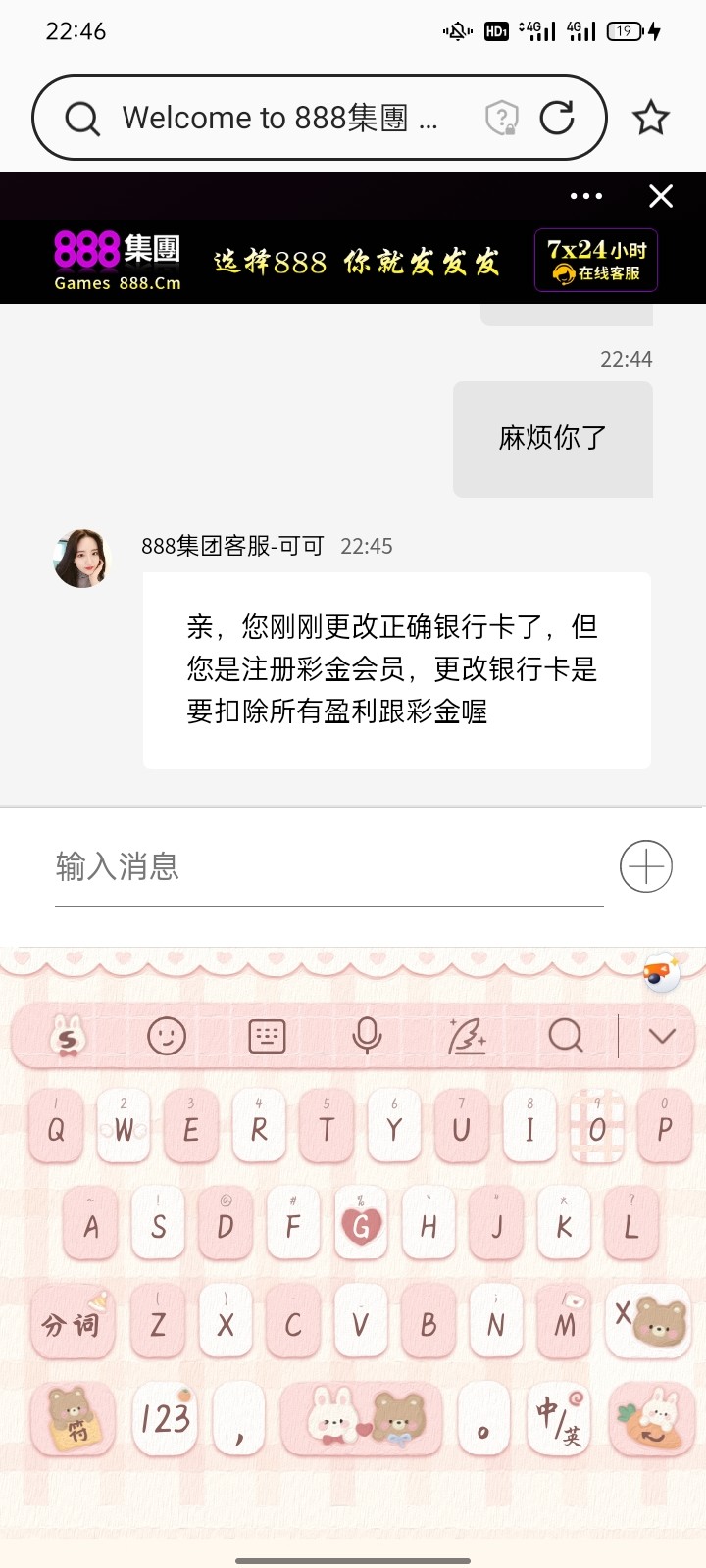Reload the current page
The image size is (706, 1568).
[557, 118]
